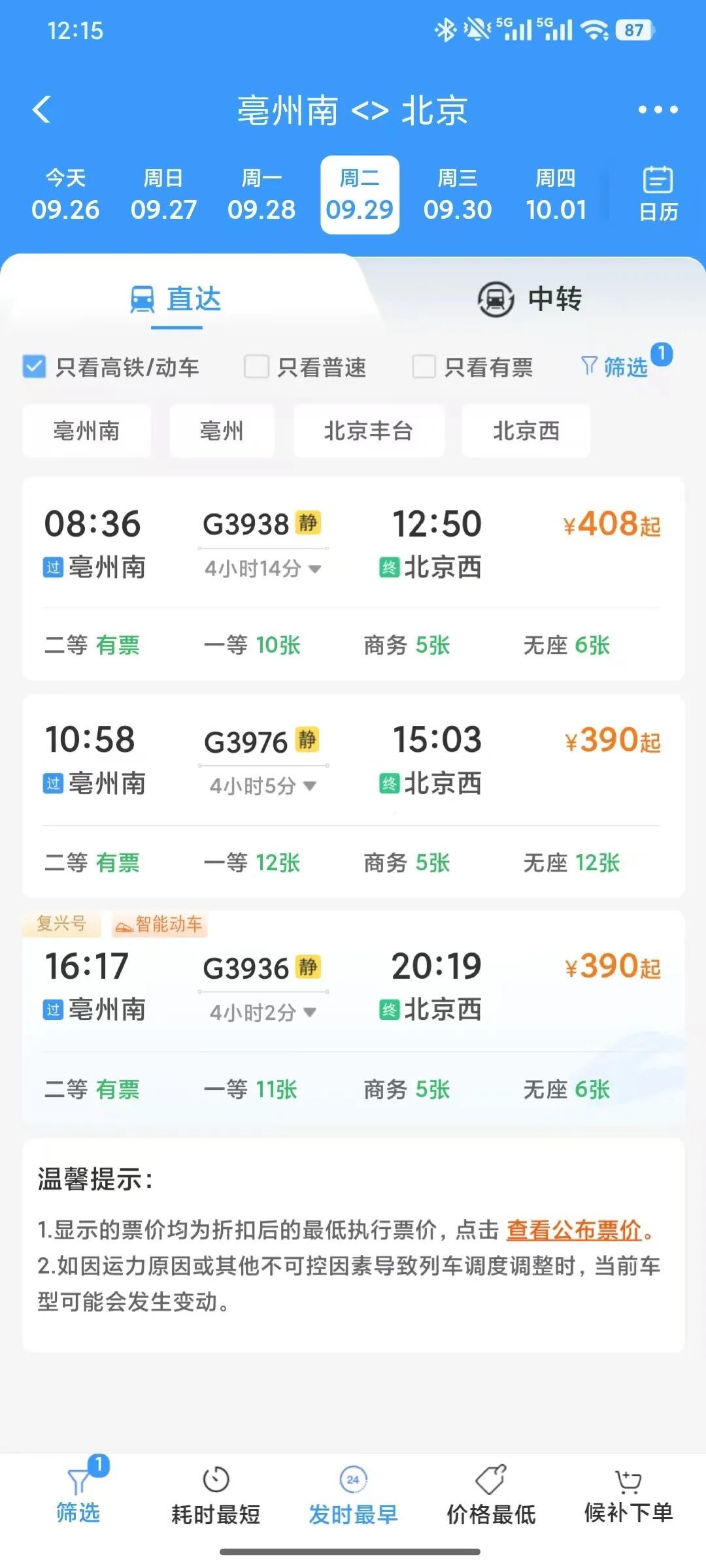Image resolution: width=706 pixels, height=1568 pixels.
Task: Open train G3936 departing 16:17
Action: tap(353, 1016)
